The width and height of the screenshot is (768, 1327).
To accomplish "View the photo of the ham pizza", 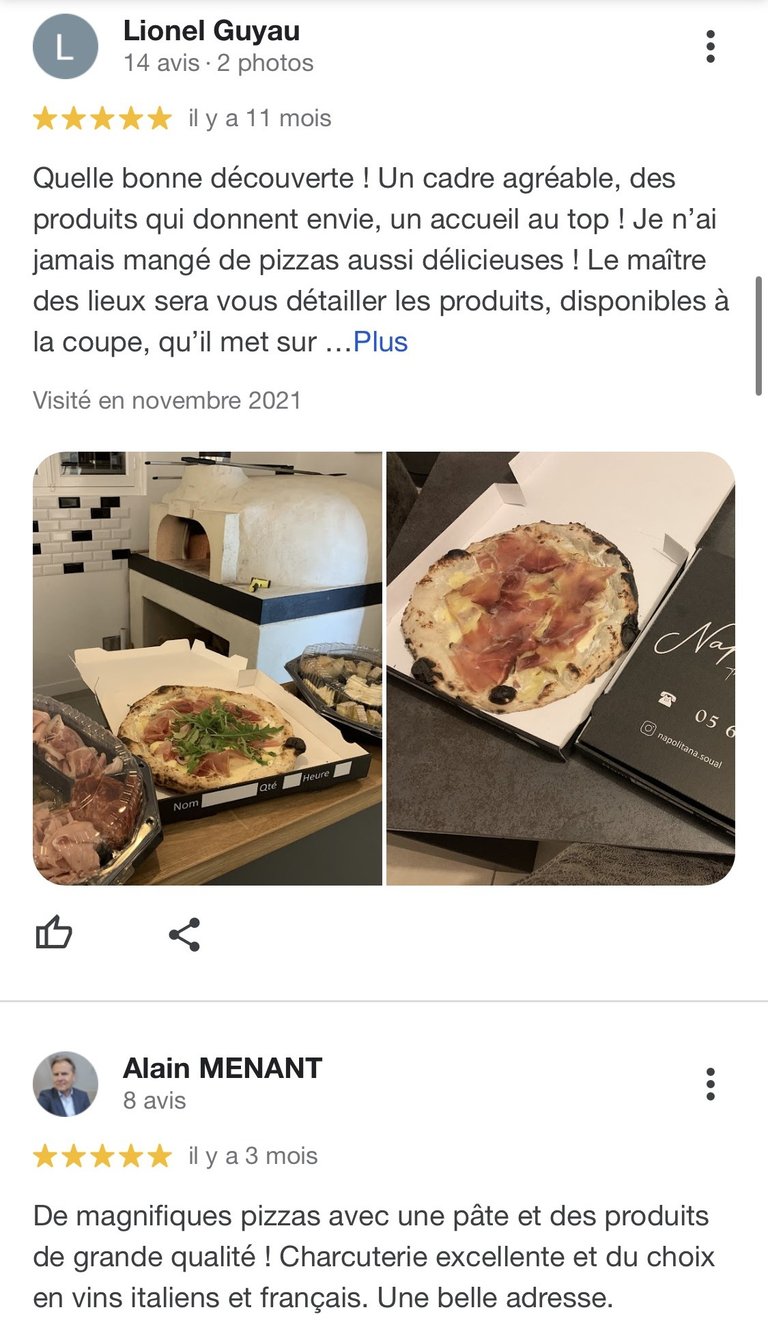I will (561, 668).
